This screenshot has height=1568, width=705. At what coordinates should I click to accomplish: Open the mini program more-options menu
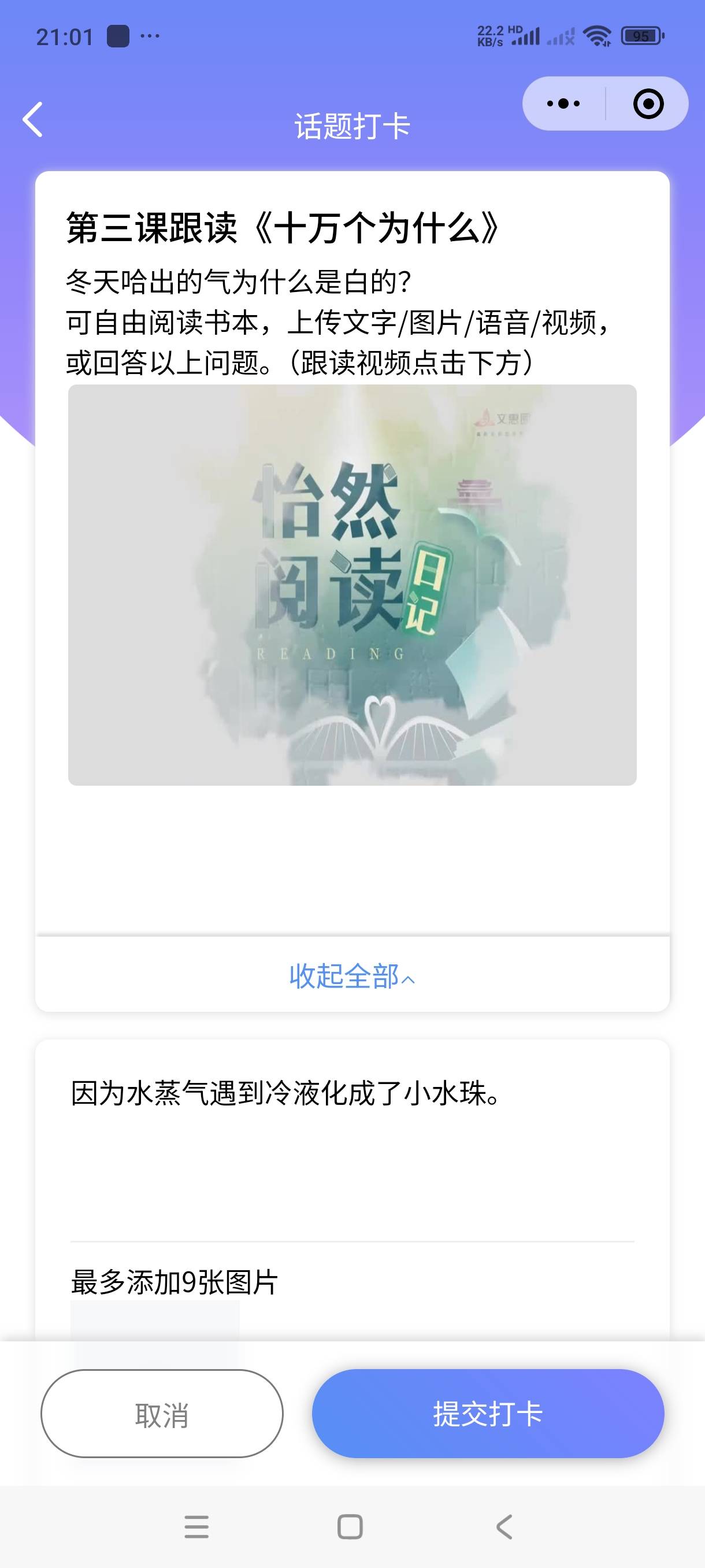click(563, 104)
